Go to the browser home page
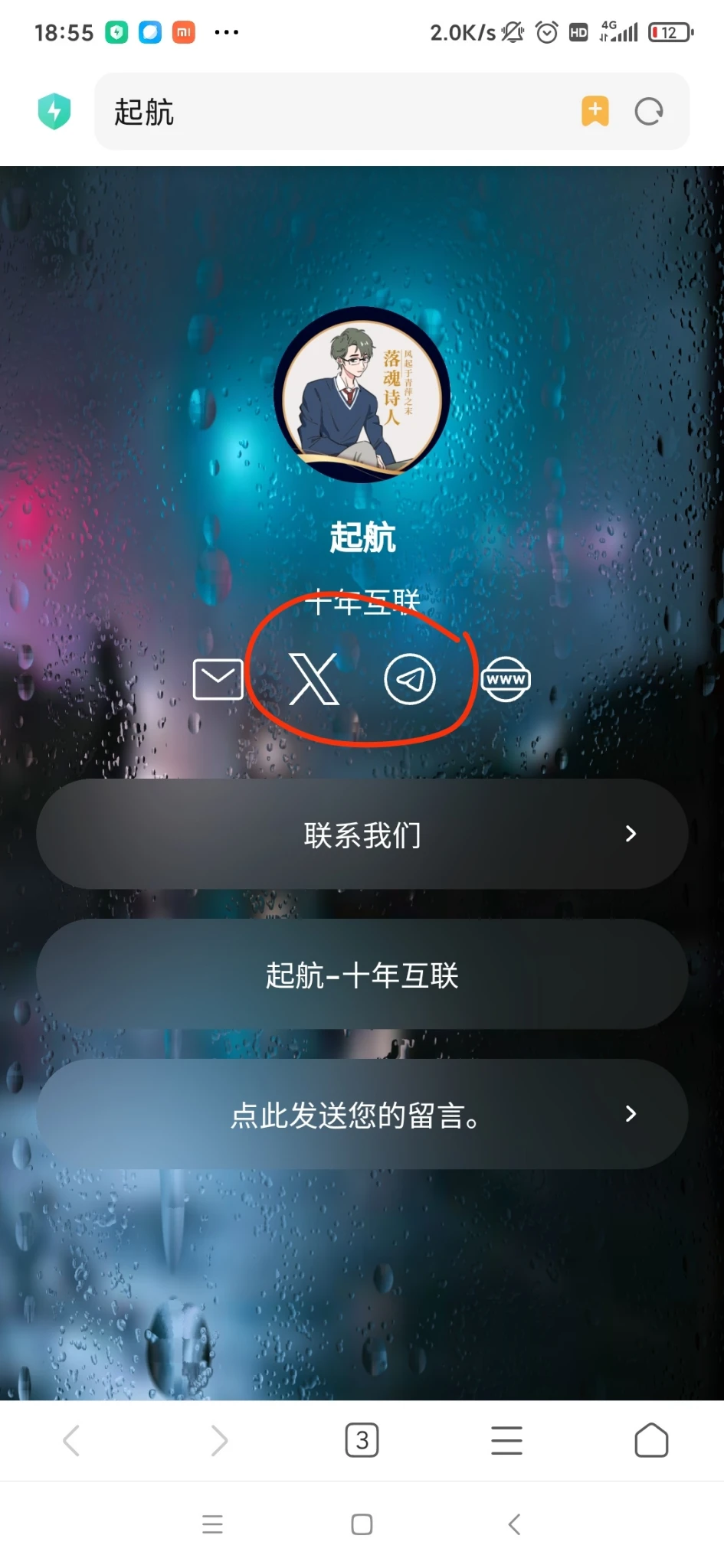 (651, 1440)
